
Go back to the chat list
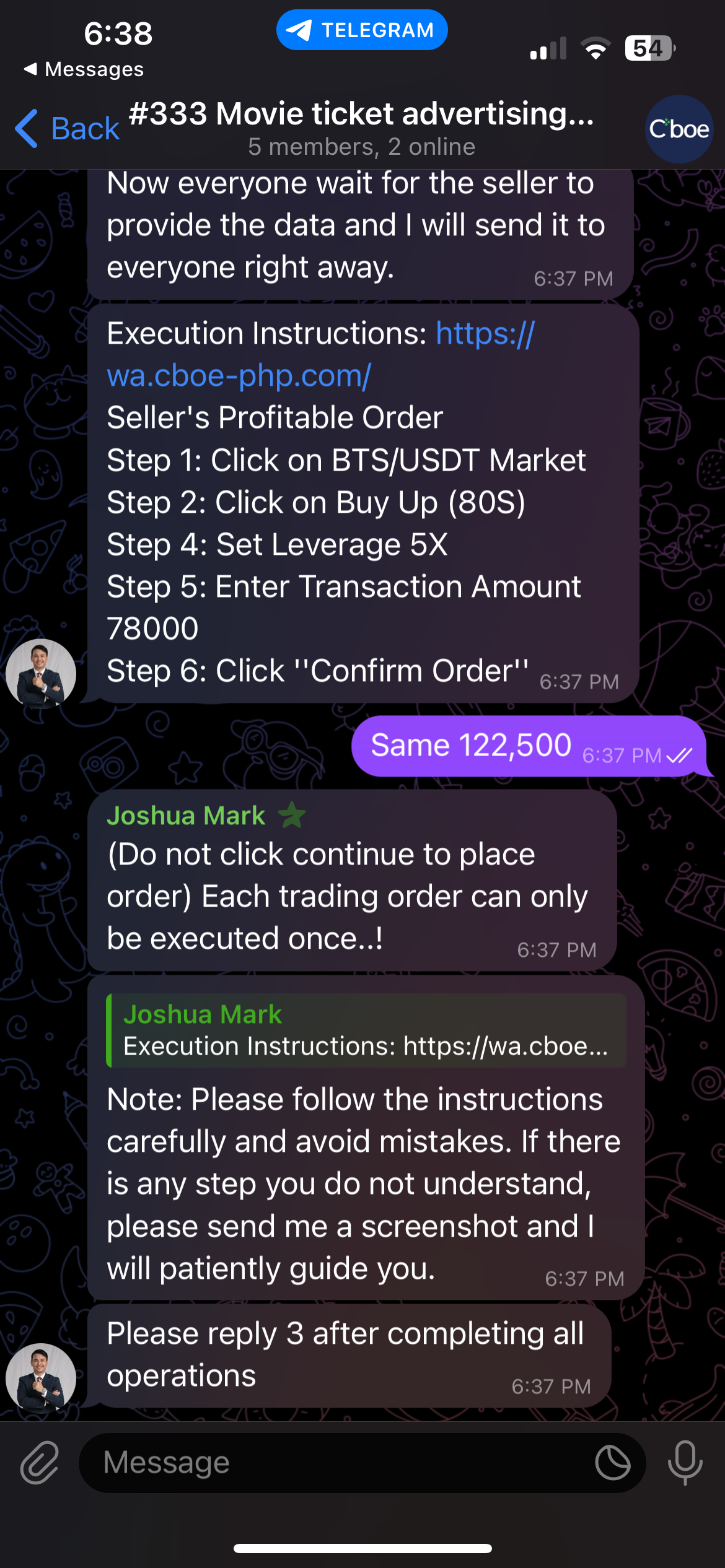(67, 129)
